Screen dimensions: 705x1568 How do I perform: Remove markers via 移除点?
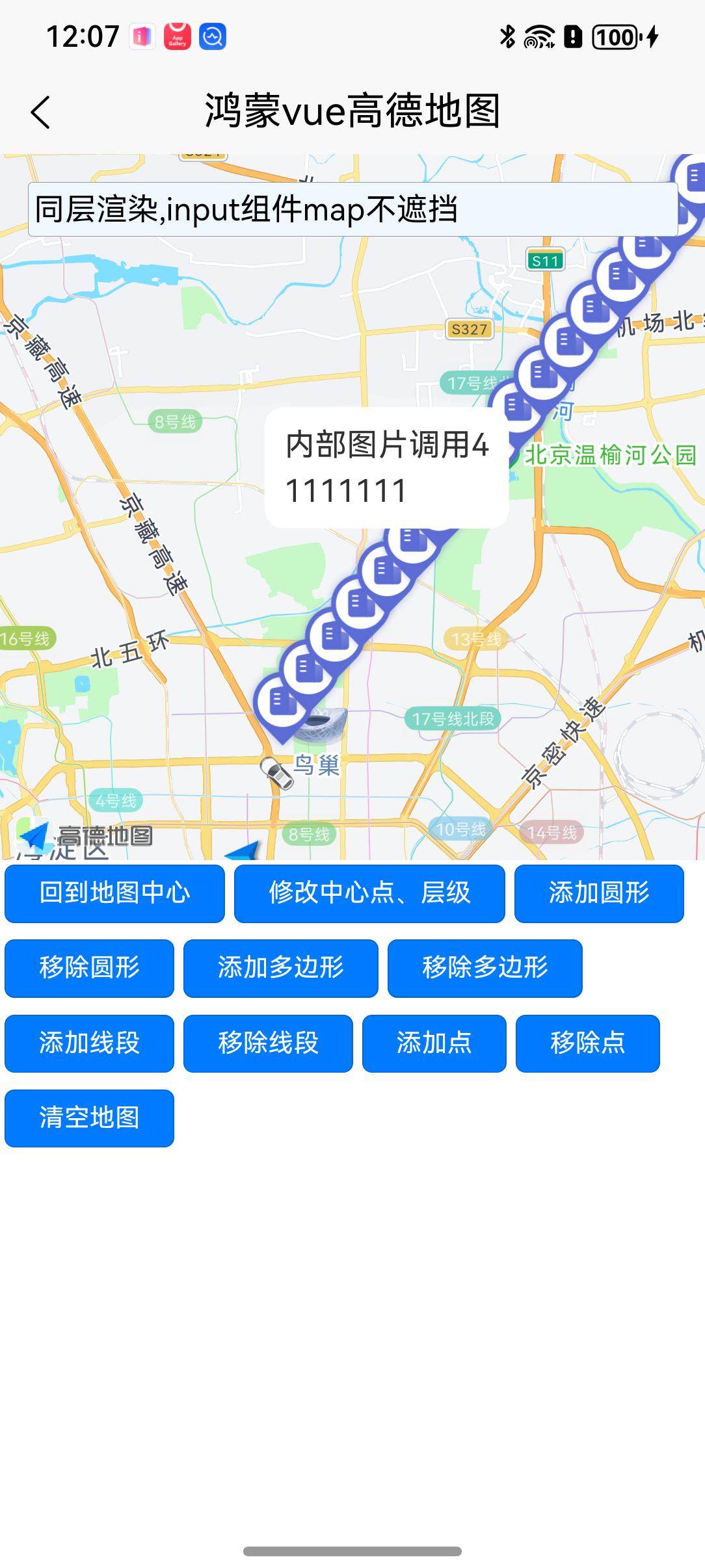(587, 1043)
